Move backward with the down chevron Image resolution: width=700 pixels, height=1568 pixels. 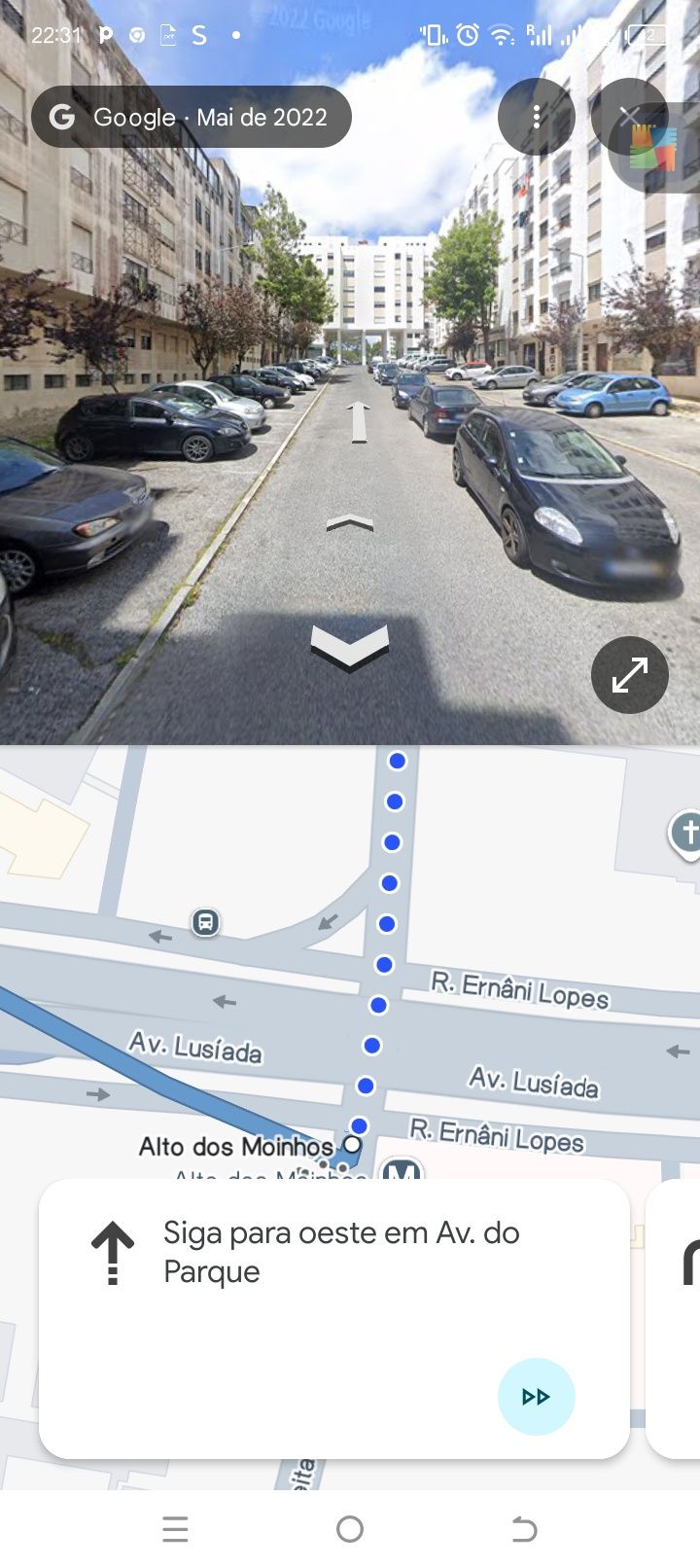click(349, 647)
